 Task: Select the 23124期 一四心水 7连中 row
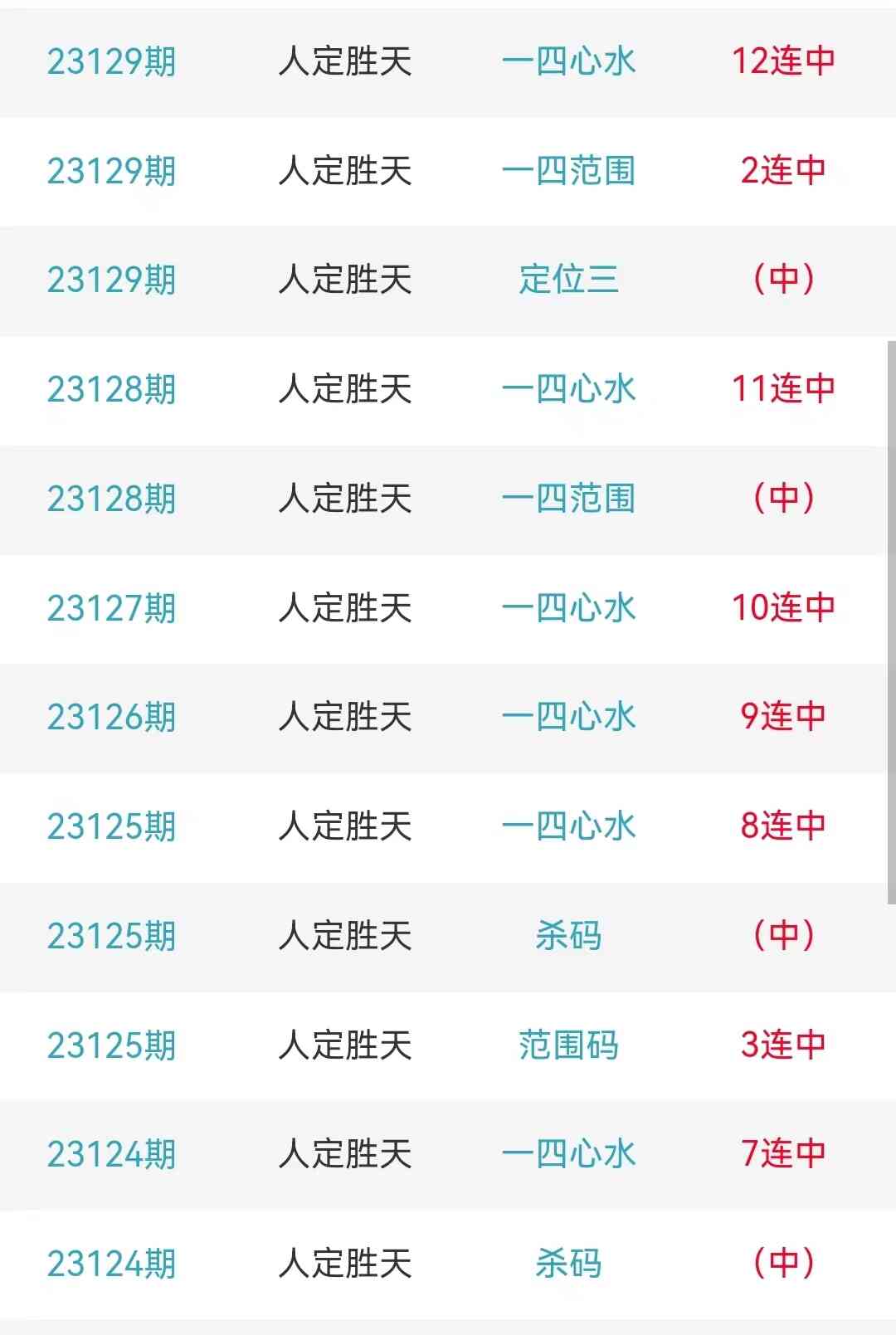pos(568,1154)
